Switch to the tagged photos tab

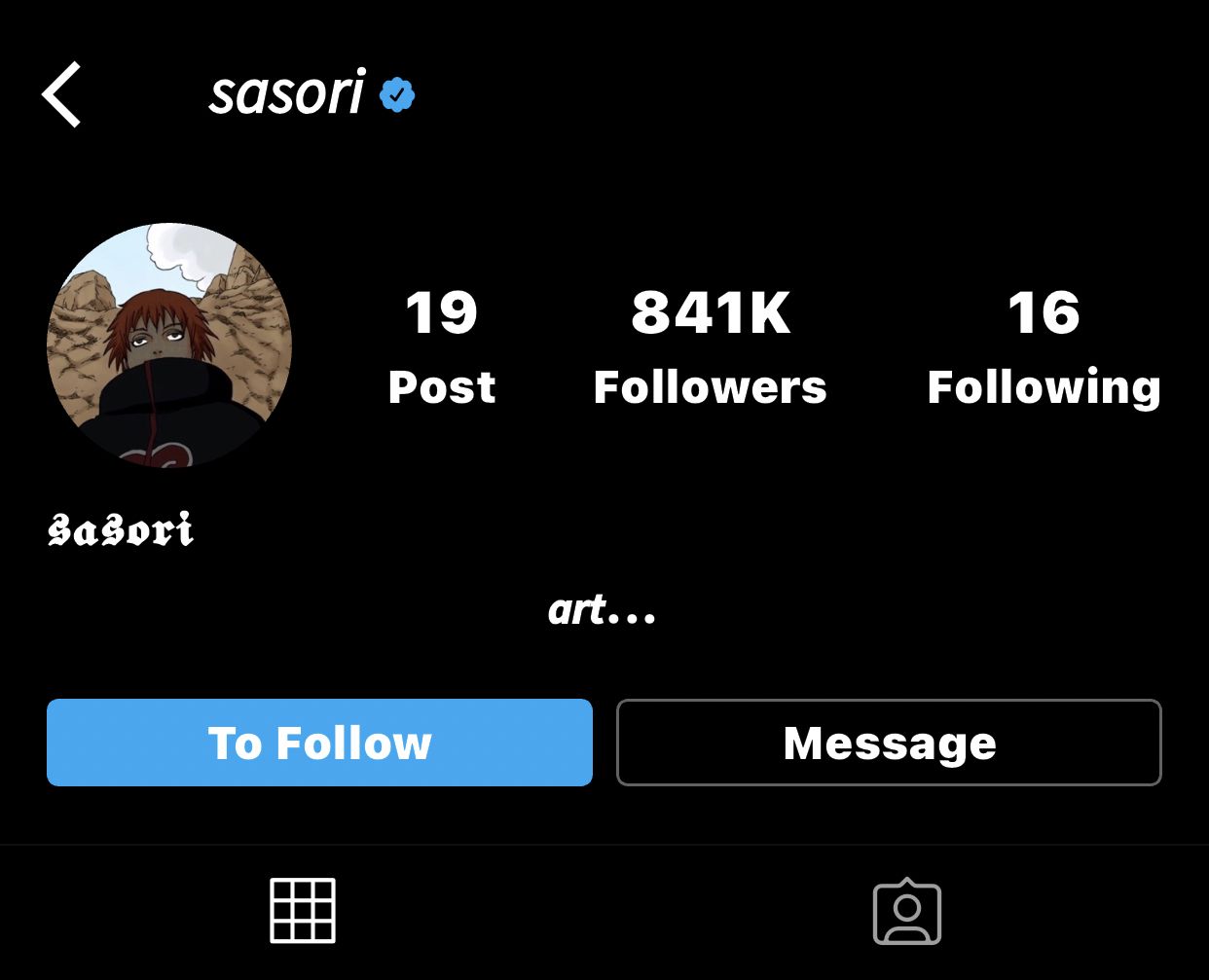907,912
